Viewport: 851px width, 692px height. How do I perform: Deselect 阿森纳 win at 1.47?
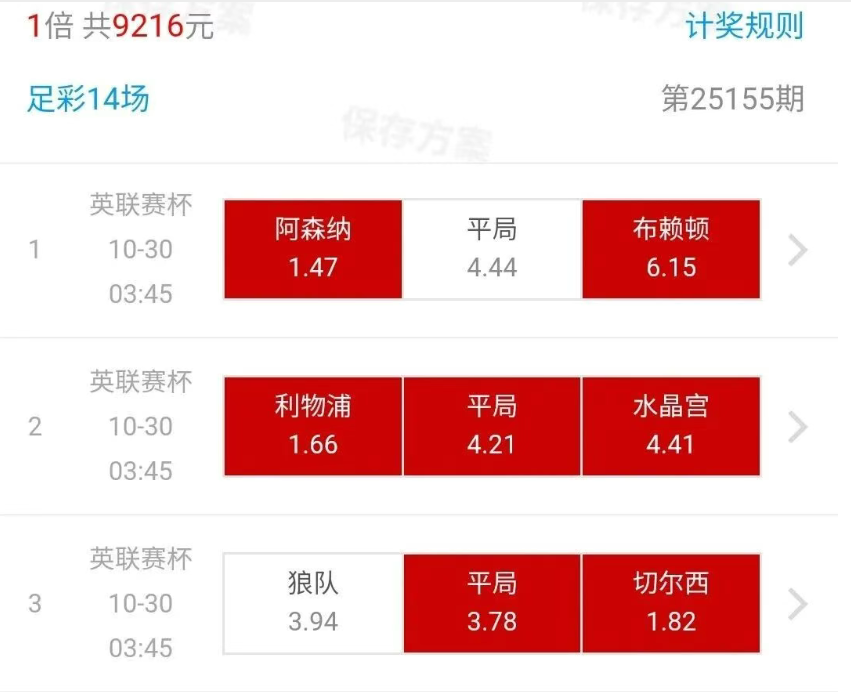313,249
